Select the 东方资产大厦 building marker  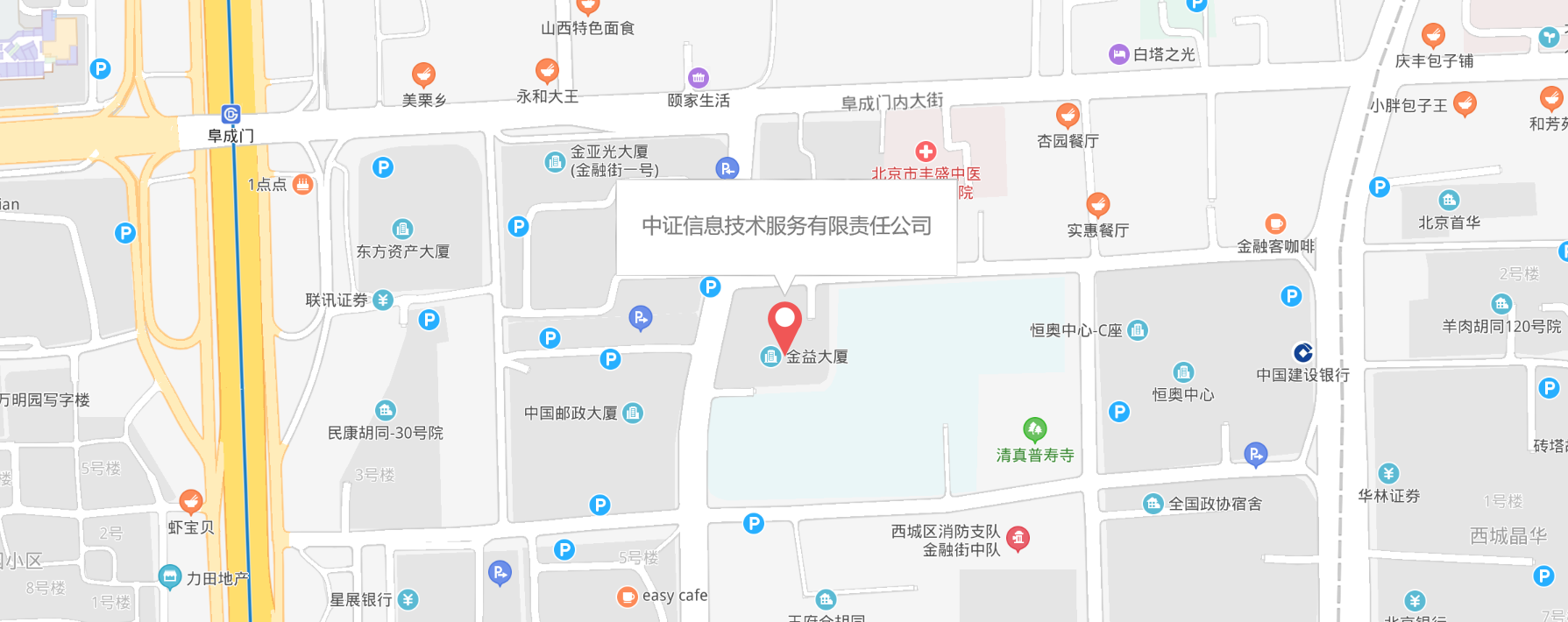point(402,230)
